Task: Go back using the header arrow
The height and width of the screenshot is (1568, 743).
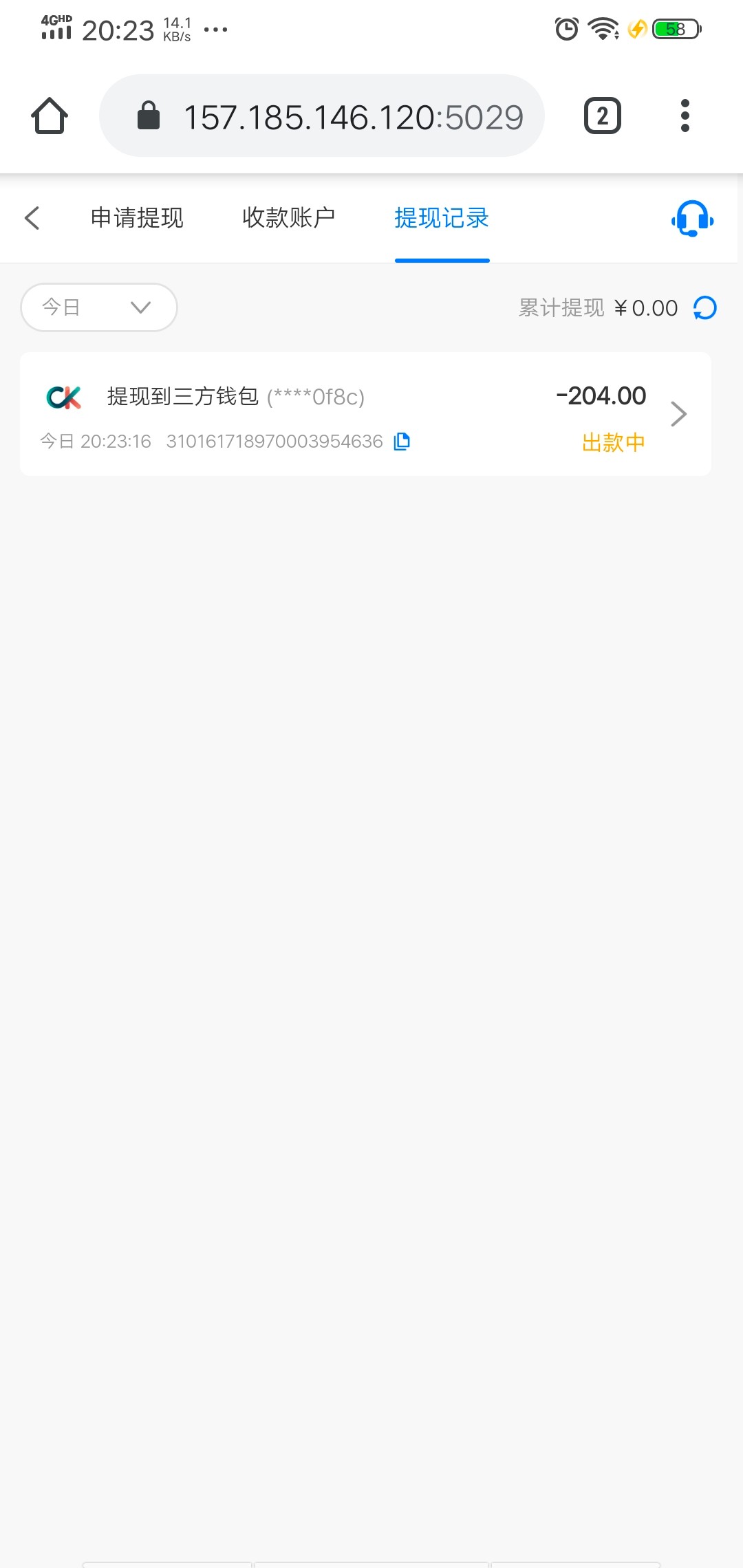Action: click(x=32, y=218)
